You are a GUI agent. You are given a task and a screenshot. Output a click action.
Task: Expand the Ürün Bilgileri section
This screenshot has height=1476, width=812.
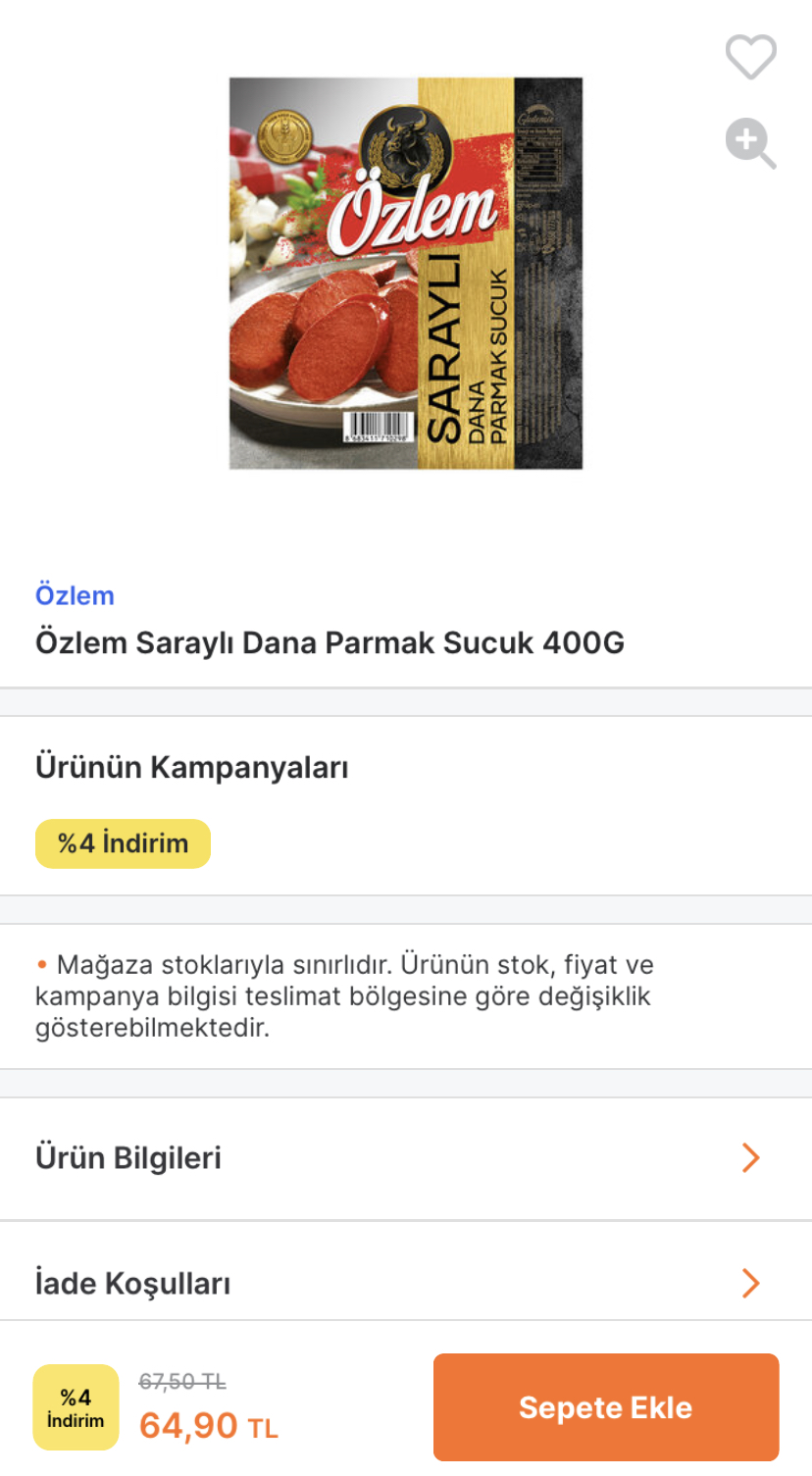click(x=406, y=1158)
